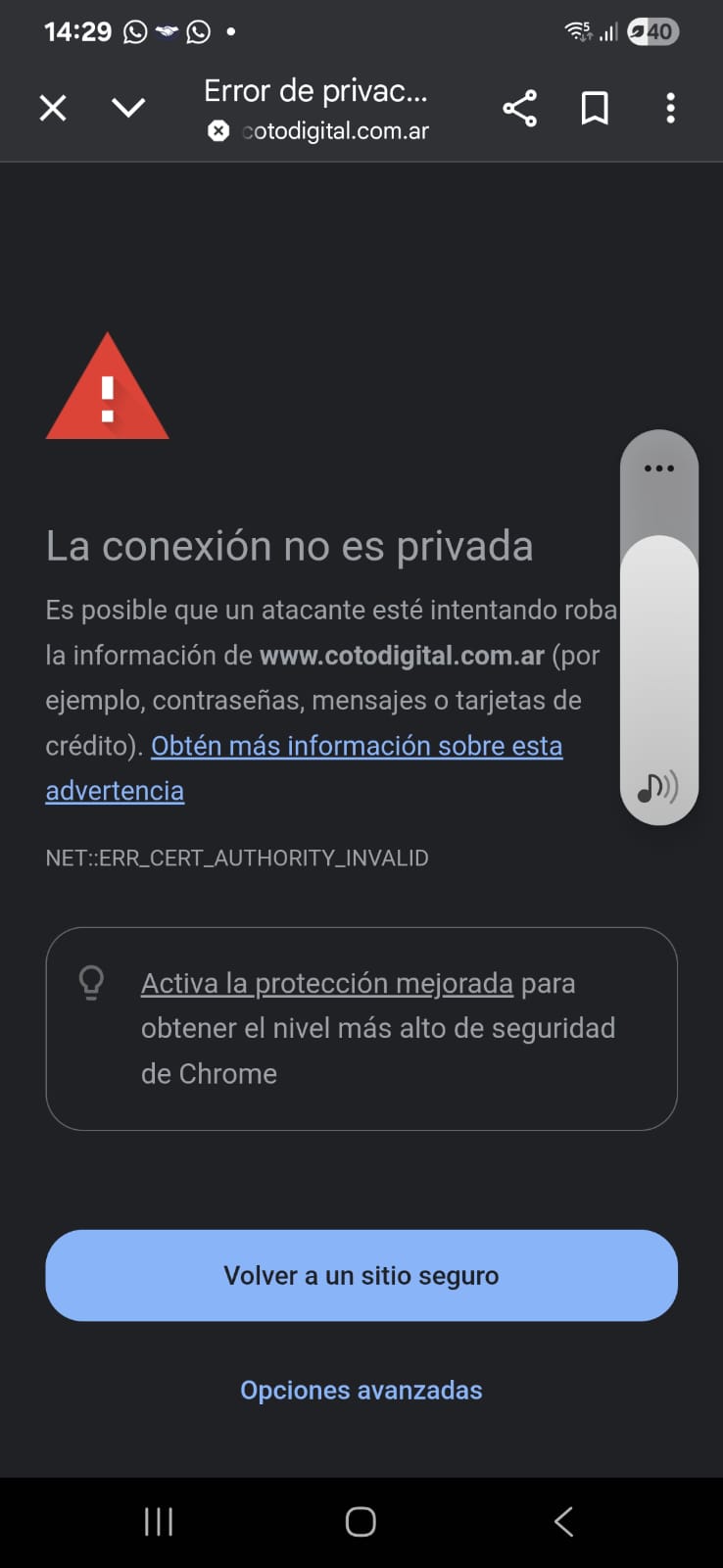
Task: Open volume panel's three-dot options
Action: (659, 468)
